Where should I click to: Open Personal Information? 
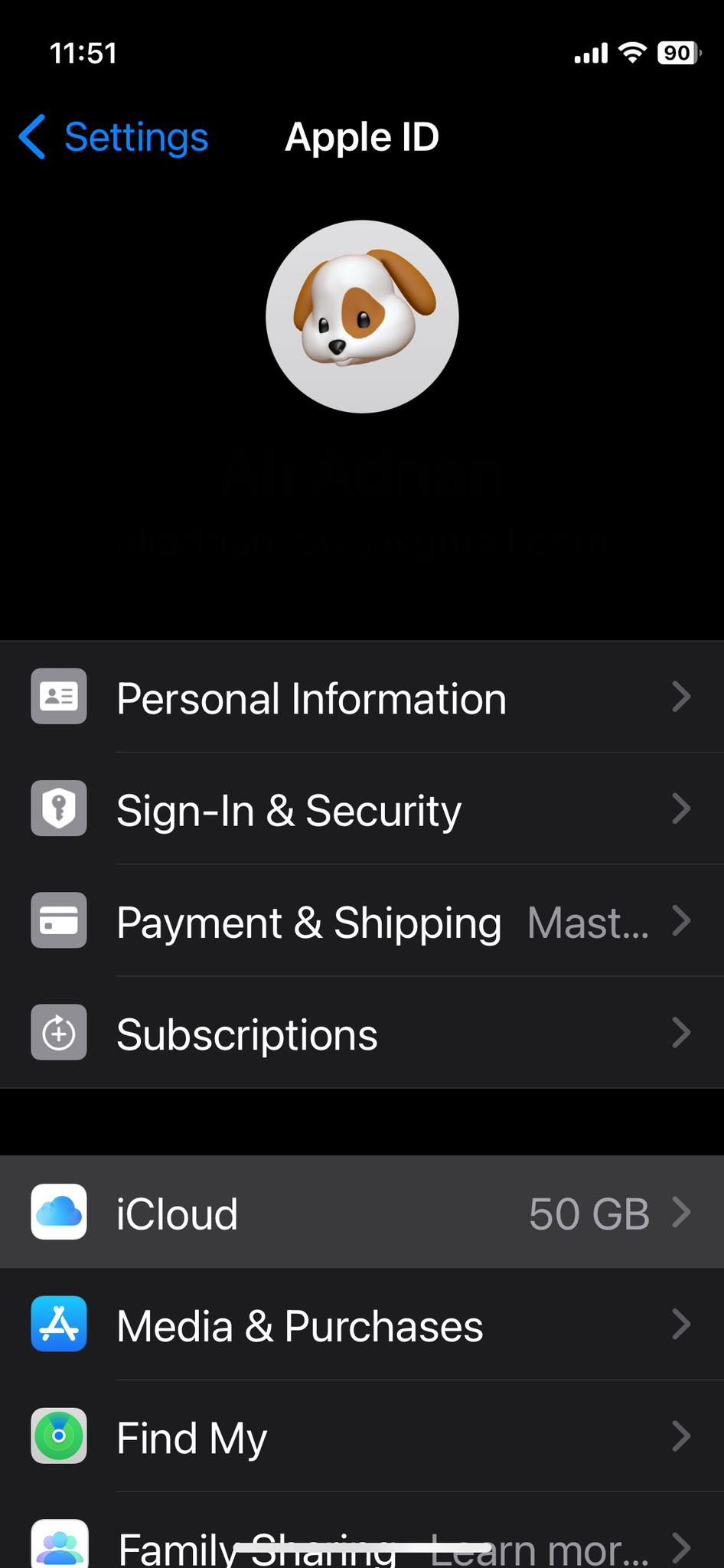click(361, 697)
